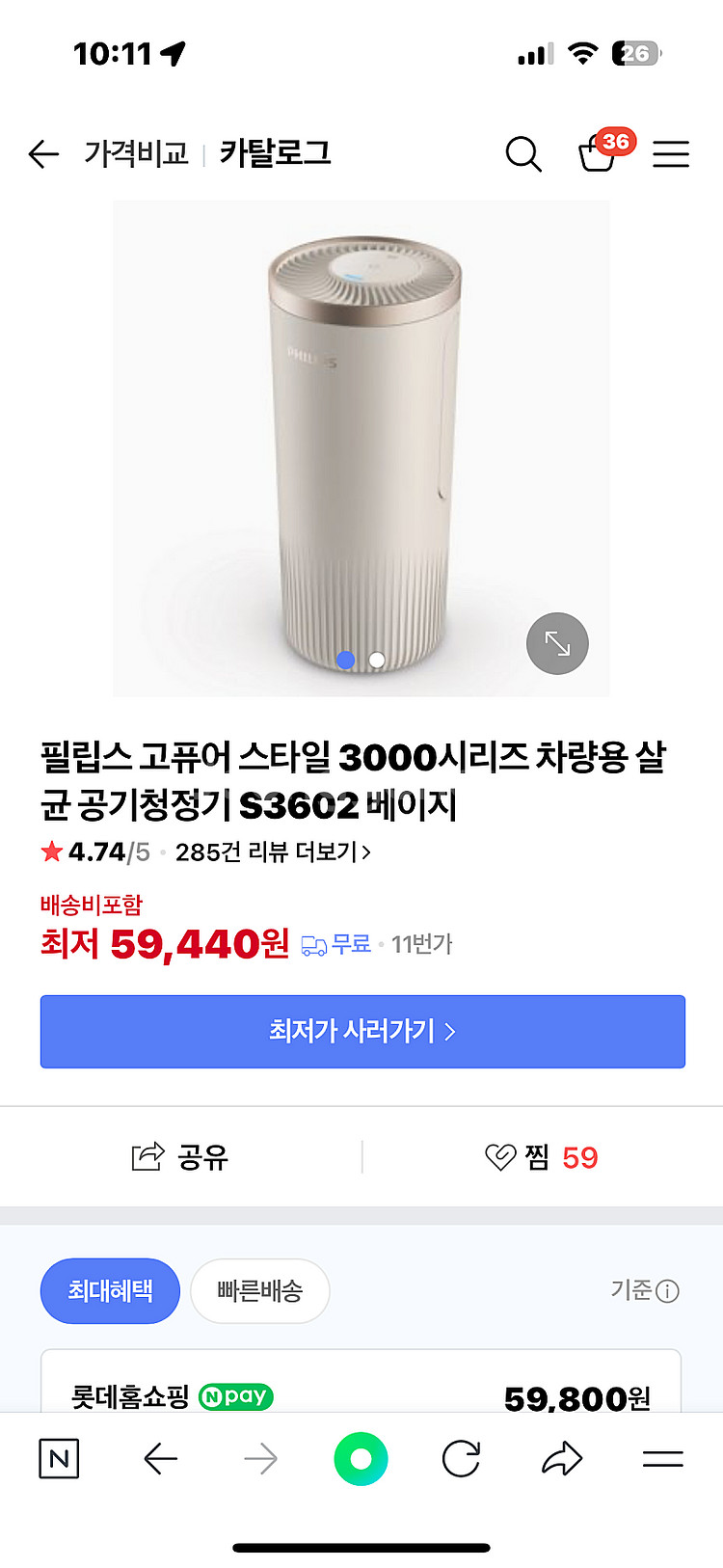
Task: Open search with the magnifier icon
Action: pyautogui.click(x=523, y=153)
